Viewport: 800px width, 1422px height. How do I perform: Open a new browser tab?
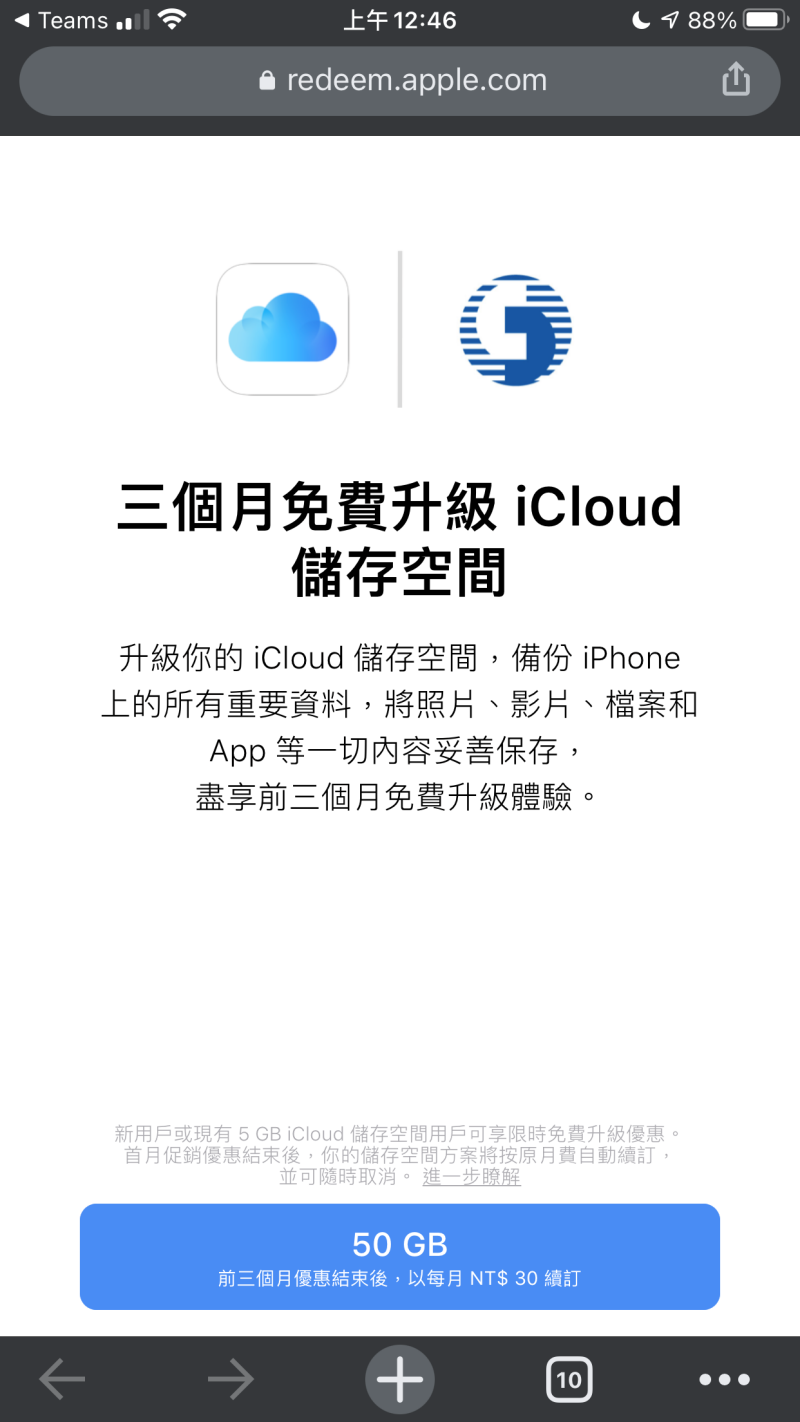click(400, 1380)
